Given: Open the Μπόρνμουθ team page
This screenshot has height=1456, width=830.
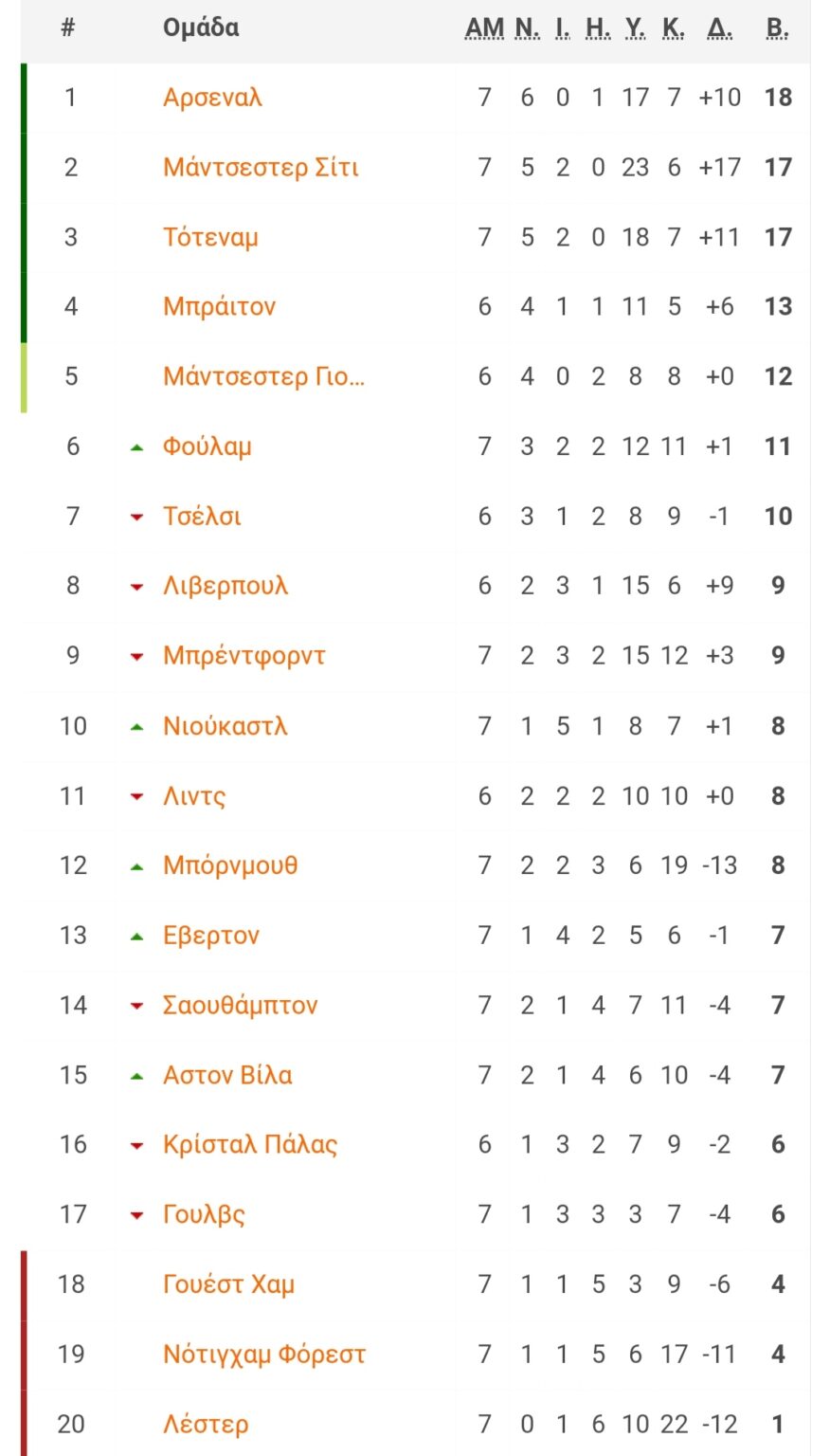Looking at the screenshot, I should pyautogui.click(x=230, y=865).
